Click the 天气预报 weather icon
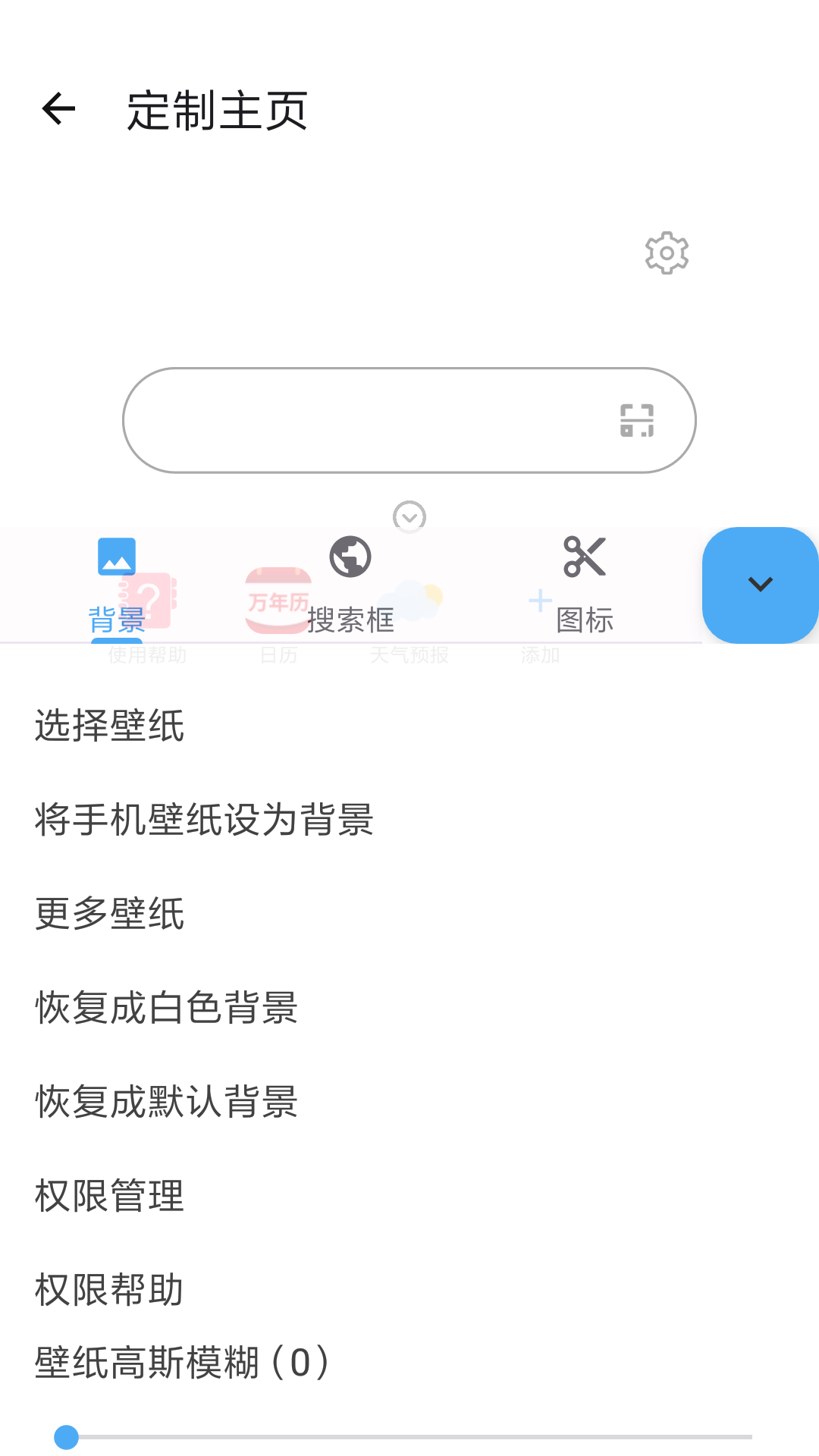Viewport: 819px width, 1456px height. (409, 603)
